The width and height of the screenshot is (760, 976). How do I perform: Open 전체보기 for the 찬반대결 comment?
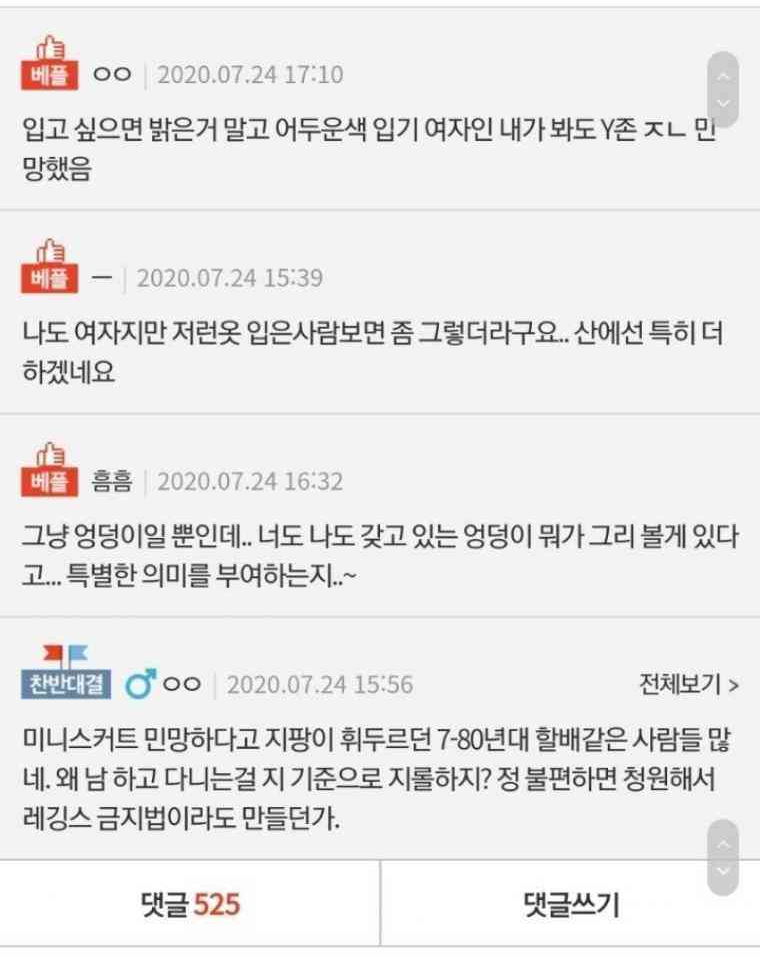tap(688, 685)
